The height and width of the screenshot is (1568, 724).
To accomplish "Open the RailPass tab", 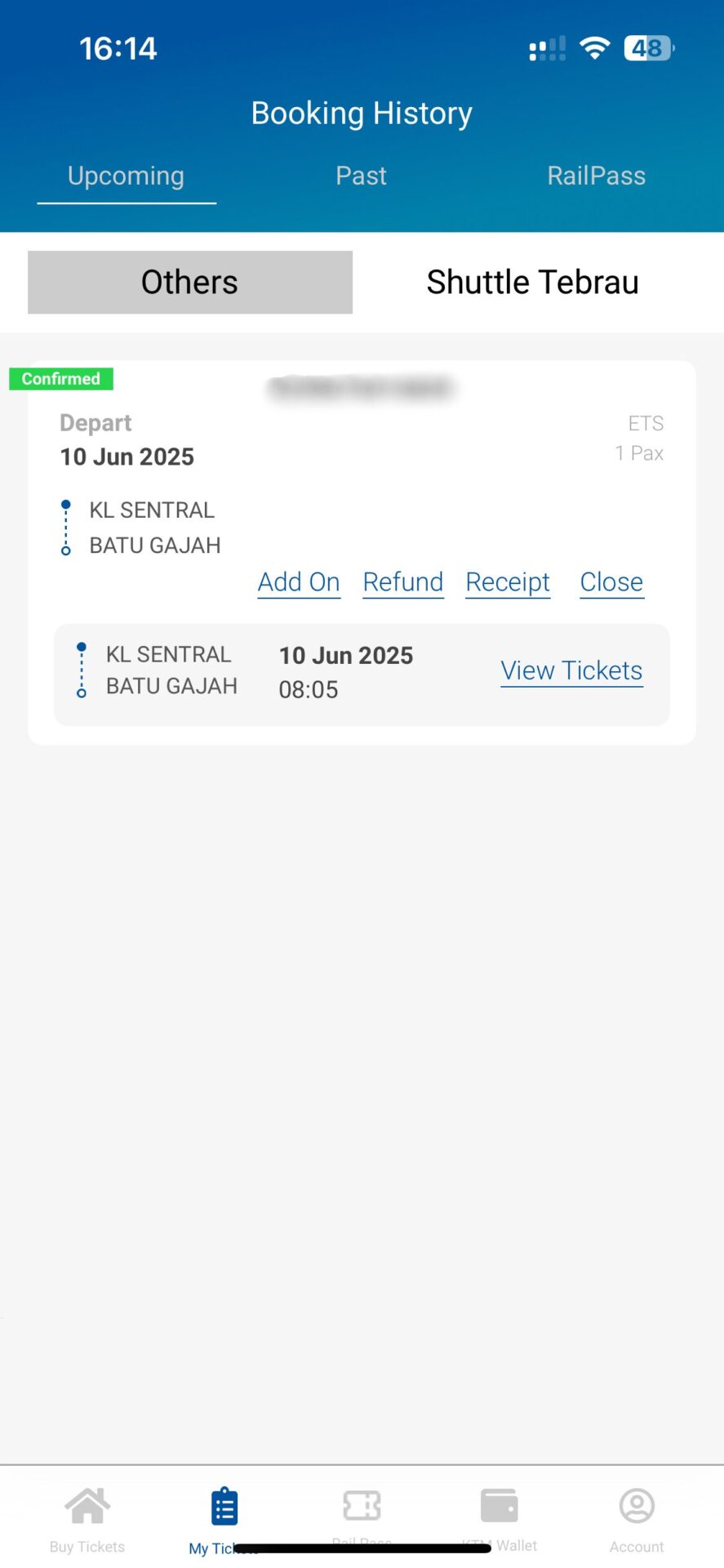I will tap(596, 176).
